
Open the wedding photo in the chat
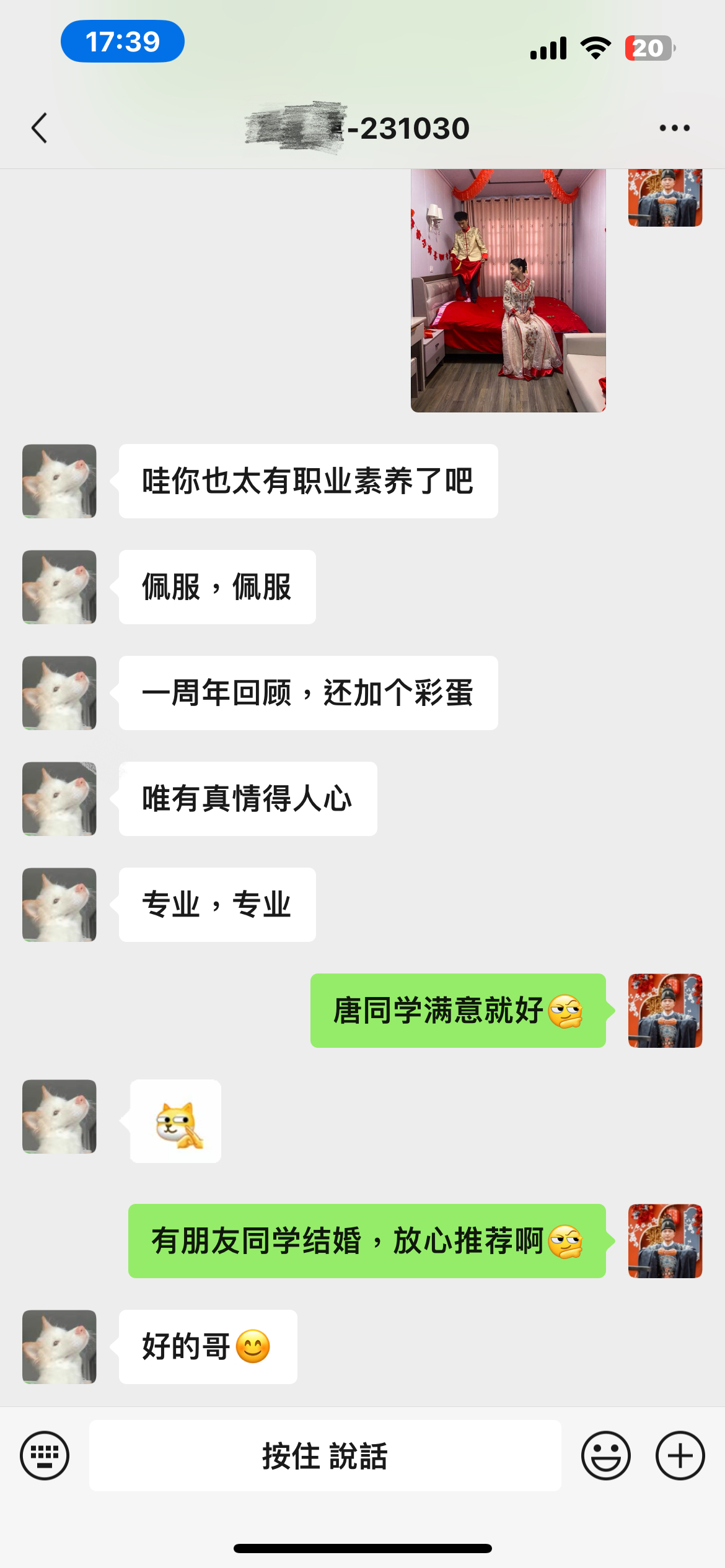(x=508, y=290)
